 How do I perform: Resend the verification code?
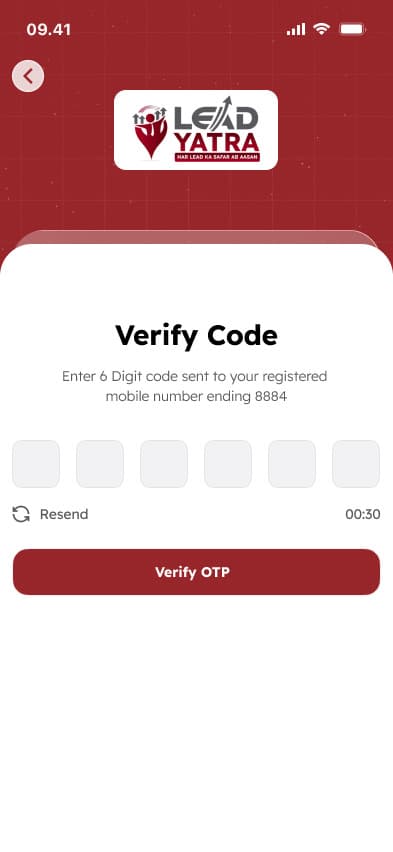click(x=50, y=514)
